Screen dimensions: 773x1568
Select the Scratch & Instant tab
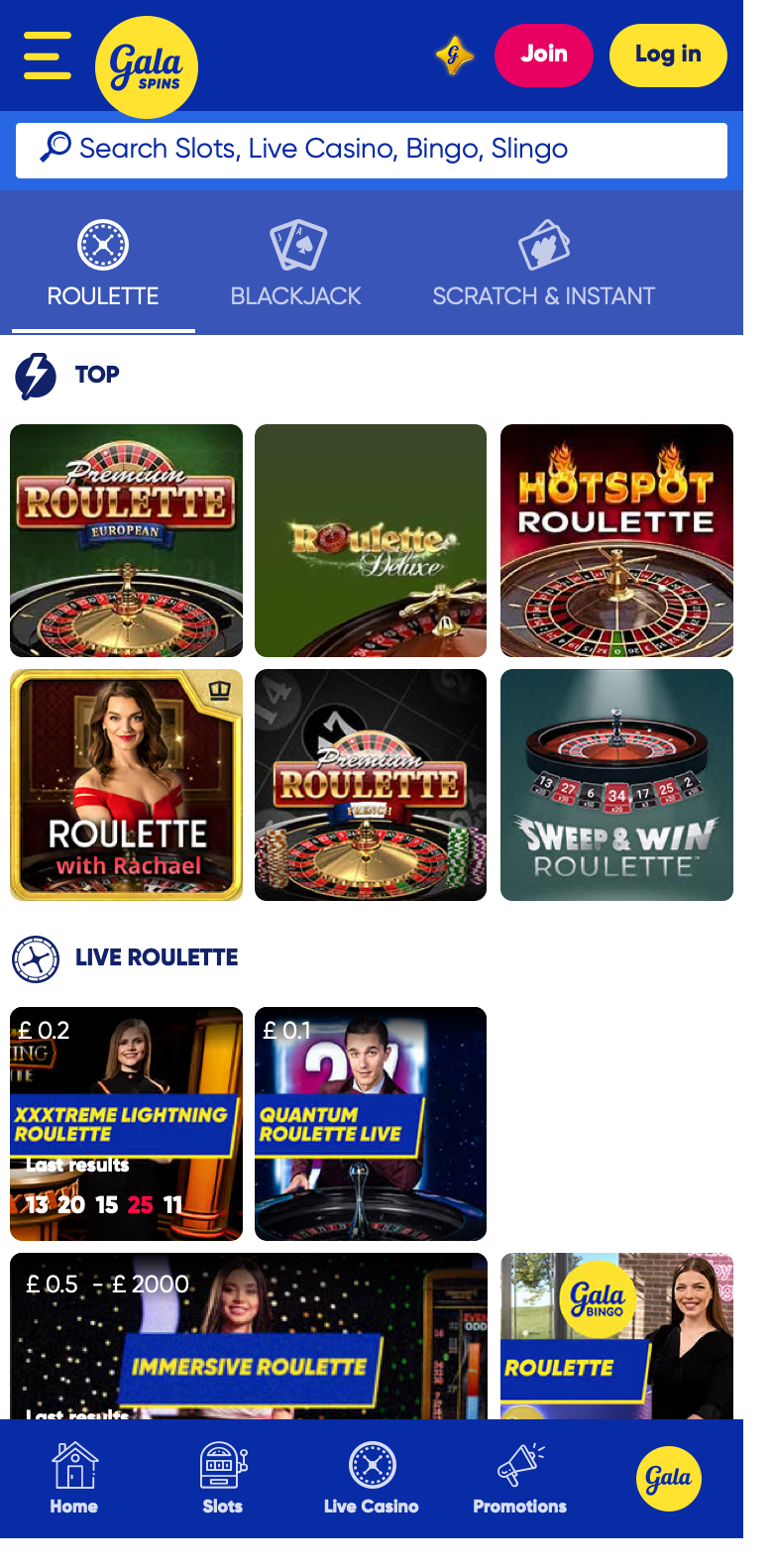tap(543, 263)
